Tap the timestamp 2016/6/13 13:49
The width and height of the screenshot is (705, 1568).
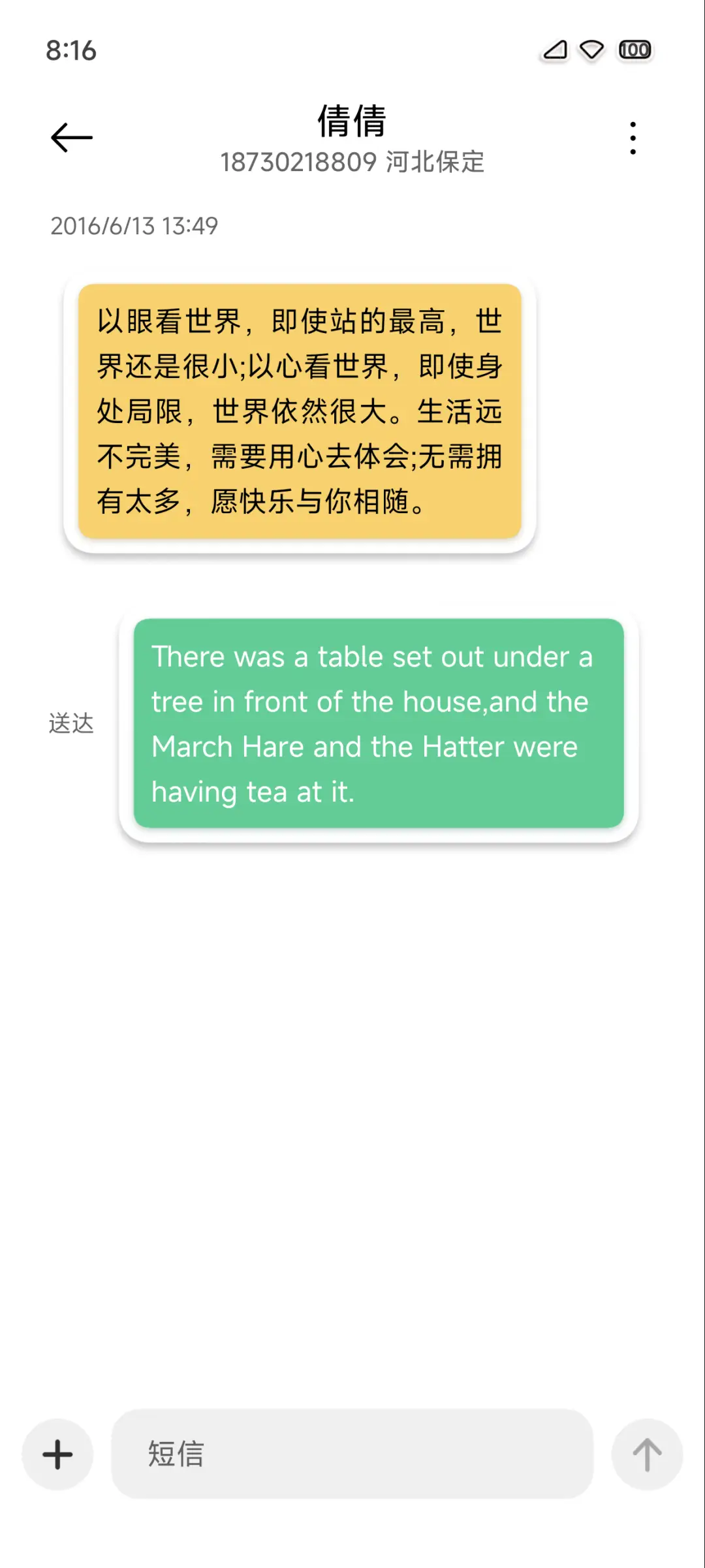135,227
